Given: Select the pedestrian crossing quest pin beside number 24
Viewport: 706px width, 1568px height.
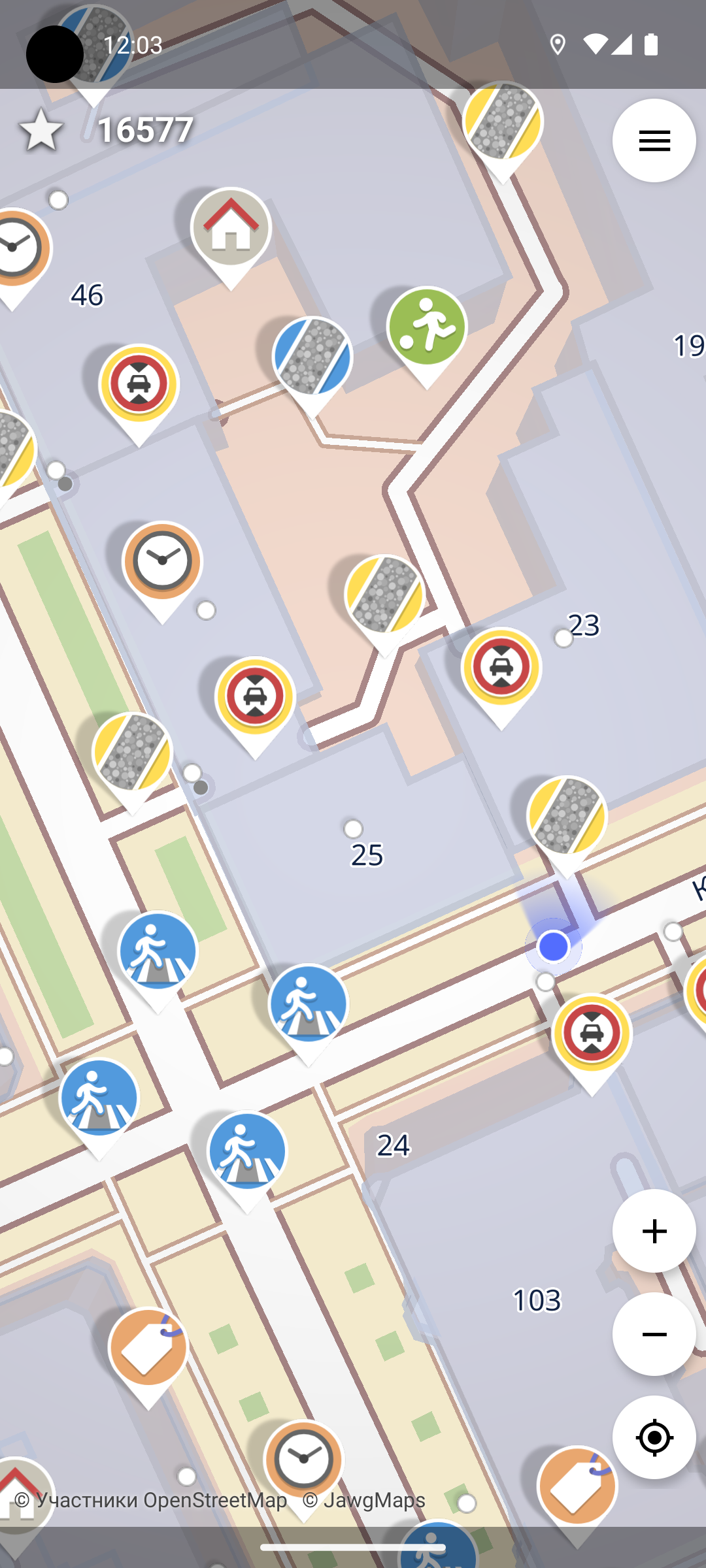Looking at the screenshot, I should 247,1153.
